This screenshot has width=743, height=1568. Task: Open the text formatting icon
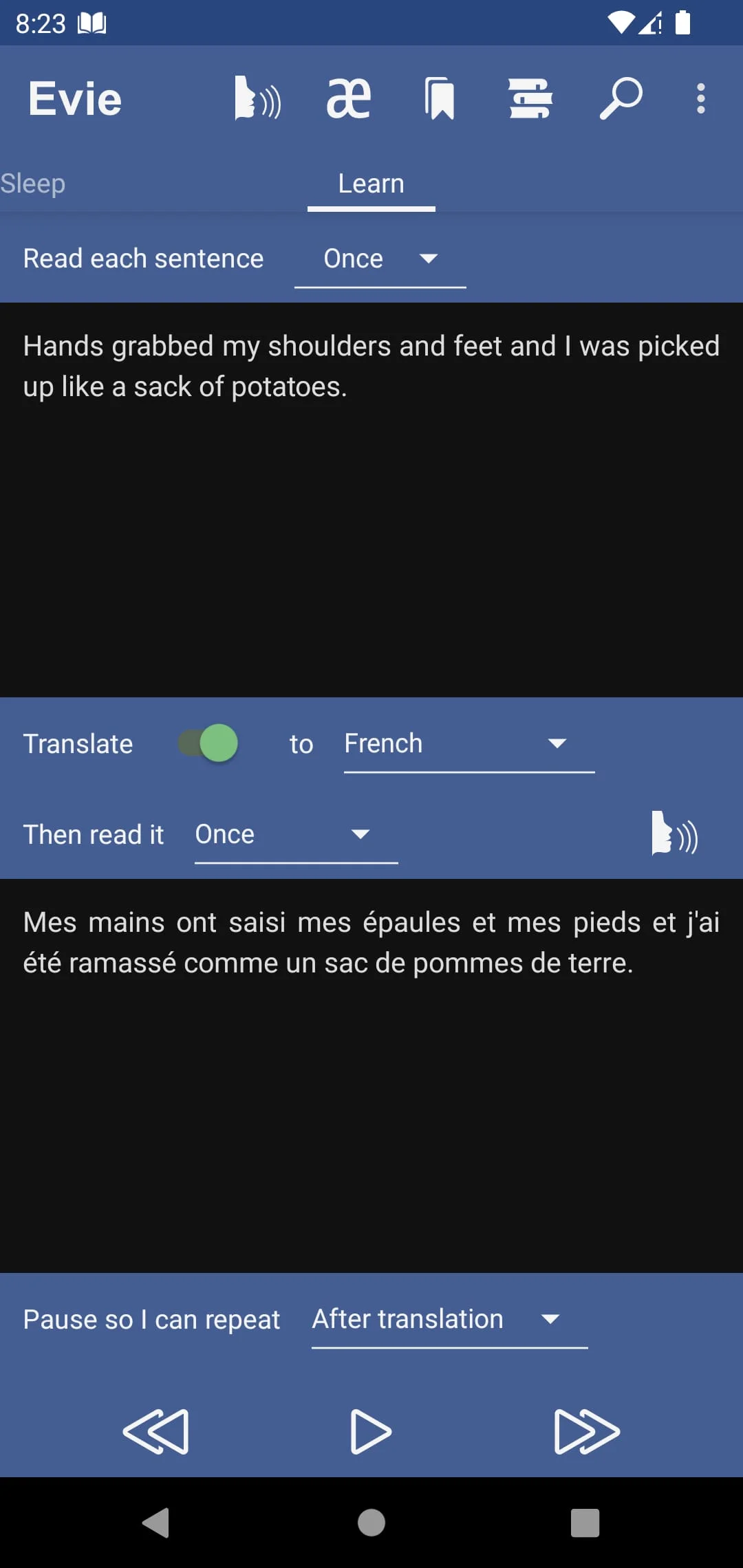tap(530, 98)
